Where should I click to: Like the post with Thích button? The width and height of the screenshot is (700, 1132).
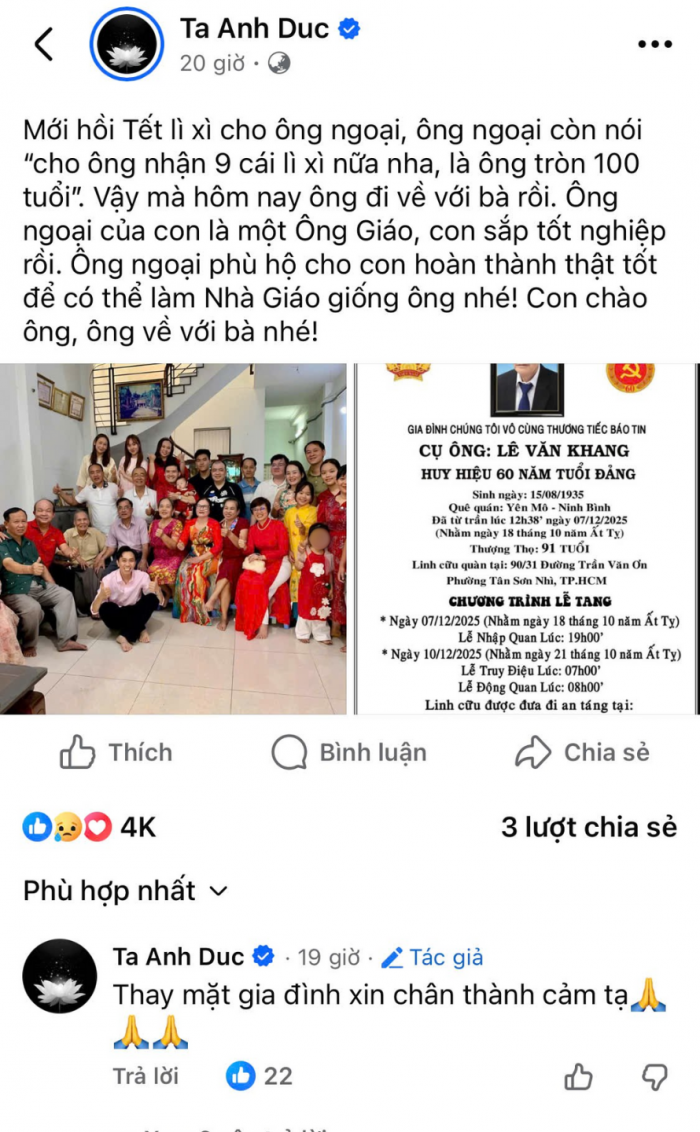coord(116,752)
